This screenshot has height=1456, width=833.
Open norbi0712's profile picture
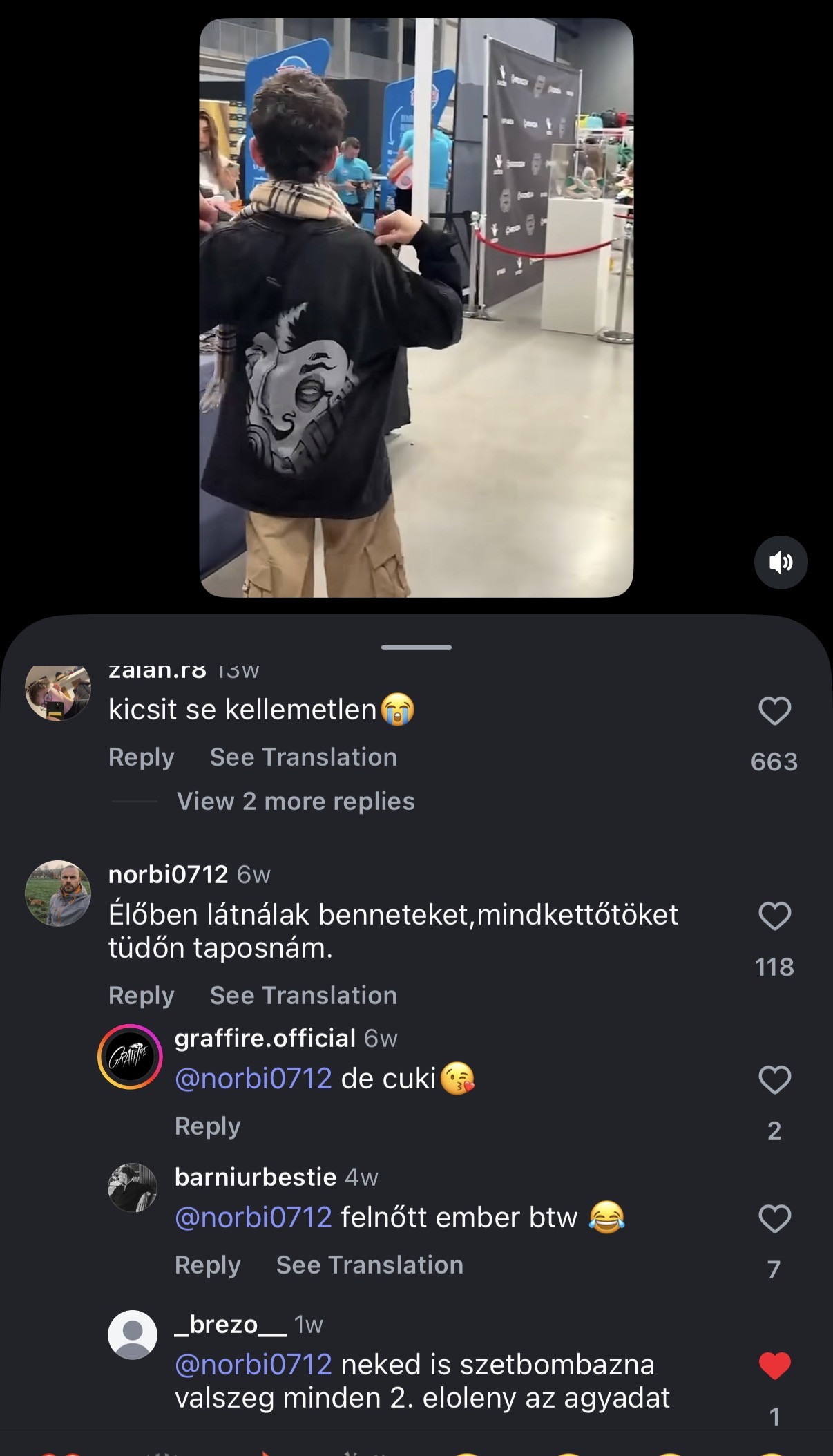(x=58, y=893)
